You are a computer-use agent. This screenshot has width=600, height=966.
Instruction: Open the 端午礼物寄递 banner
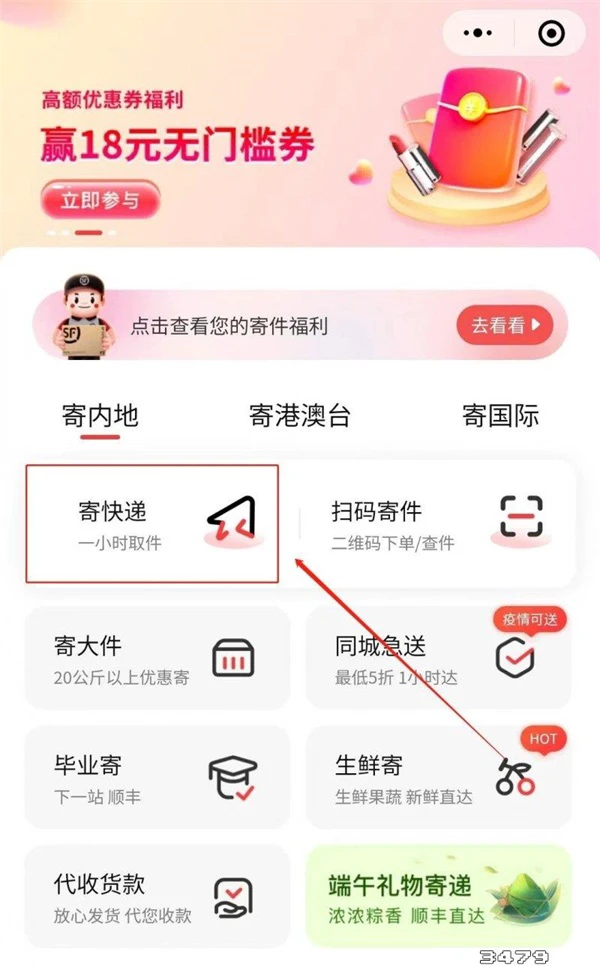tap(438, 896)
